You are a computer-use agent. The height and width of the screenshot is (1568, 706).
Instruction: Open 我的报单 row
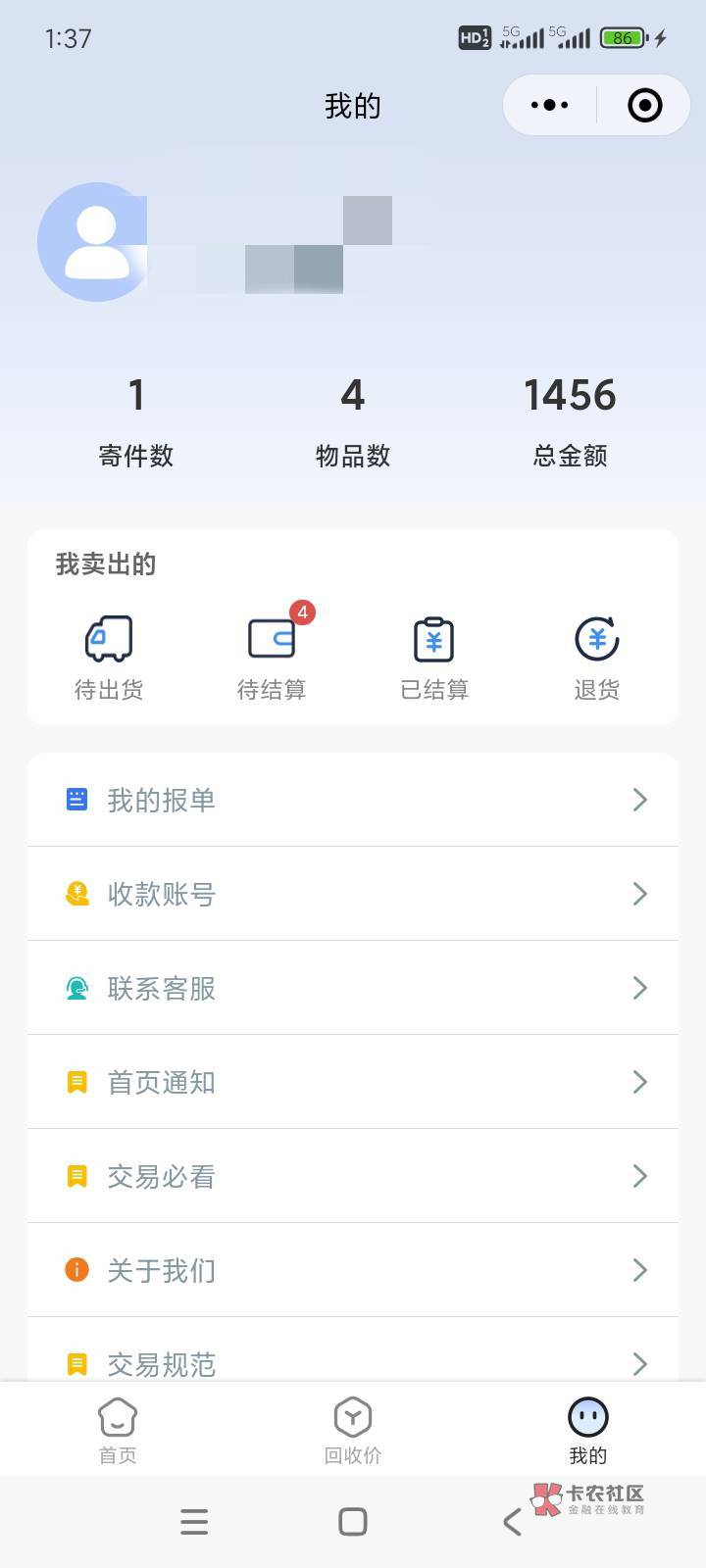353,800
